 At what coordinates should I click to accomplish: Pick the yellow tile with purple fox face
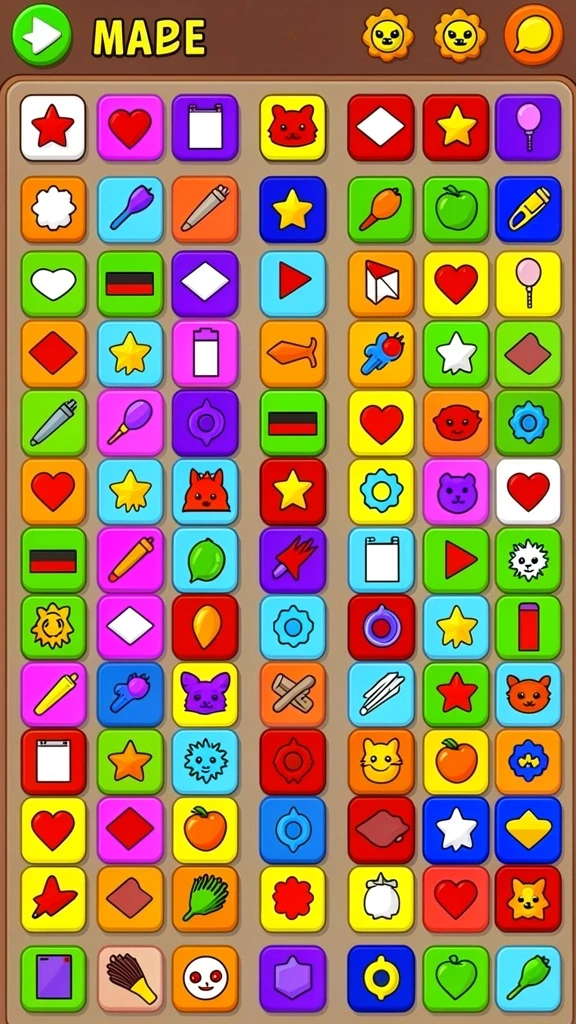(205, 695)
